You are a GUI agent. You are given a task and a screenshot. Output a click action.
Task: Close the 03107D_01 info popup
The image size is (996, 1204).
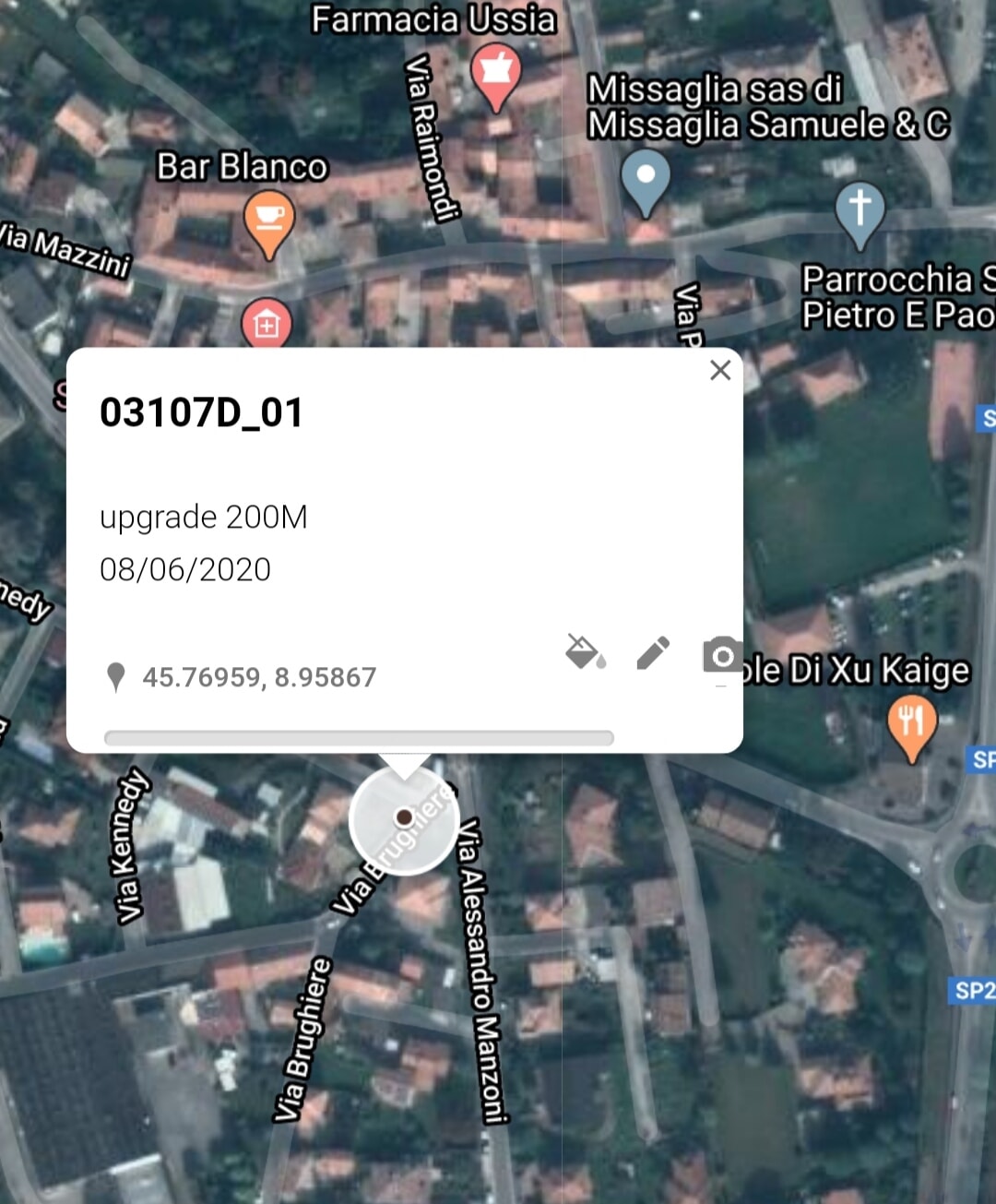click(x=720, y=370)
